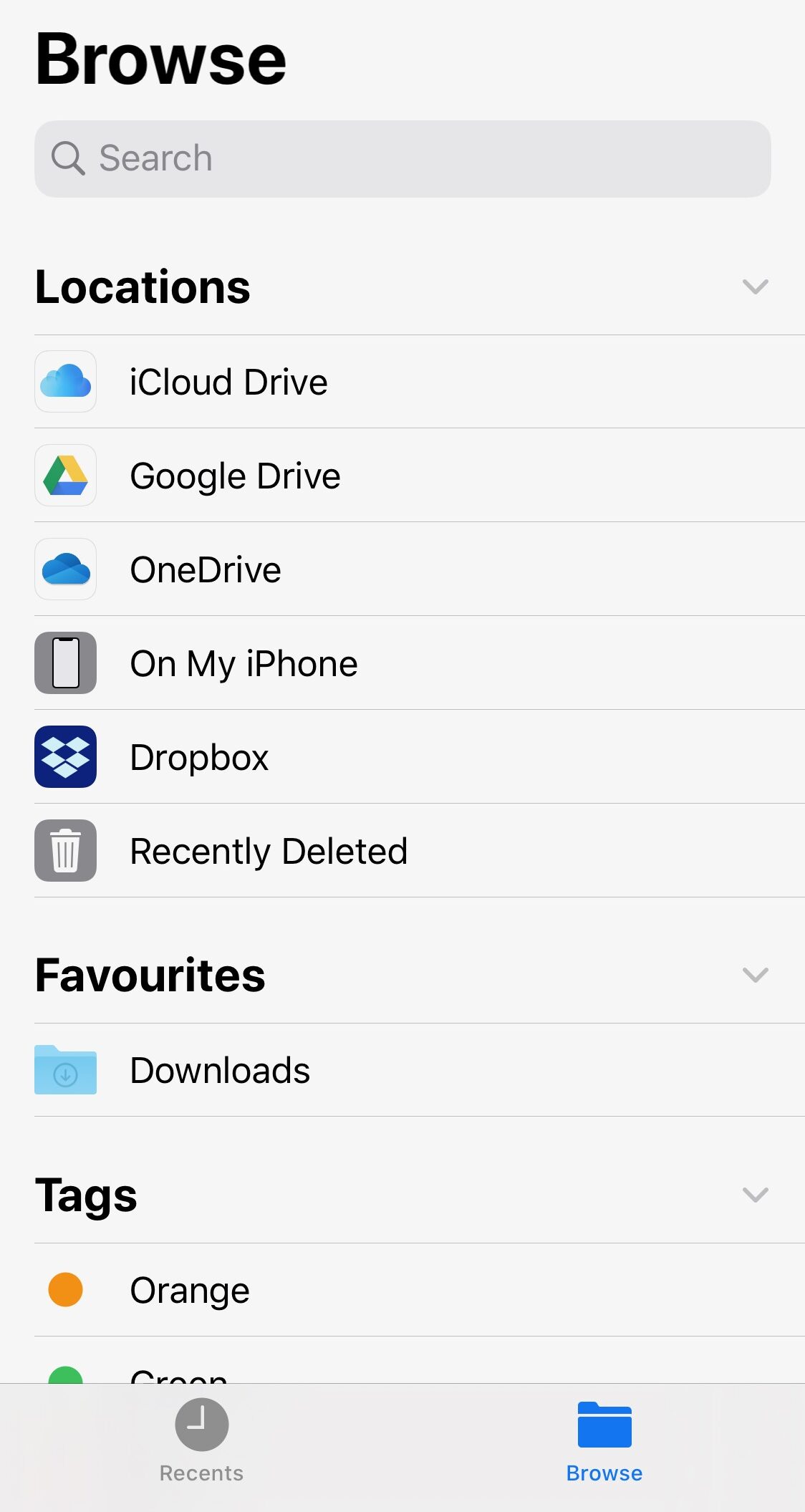View Recently Deleted files
805x1512 pixels.
pyautogui.click(x=420, y=851)
